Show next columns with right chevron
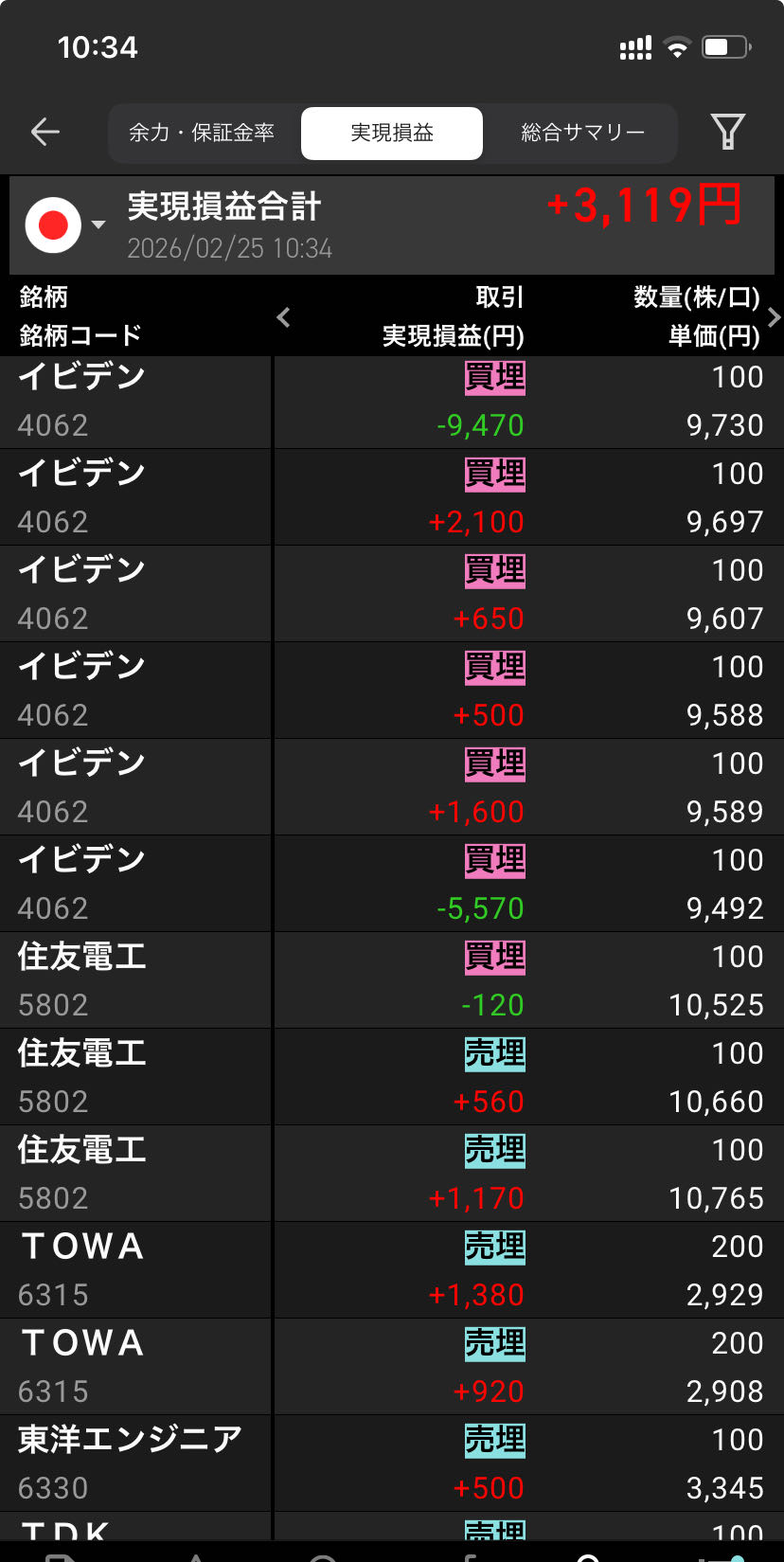 coord(774,317)
